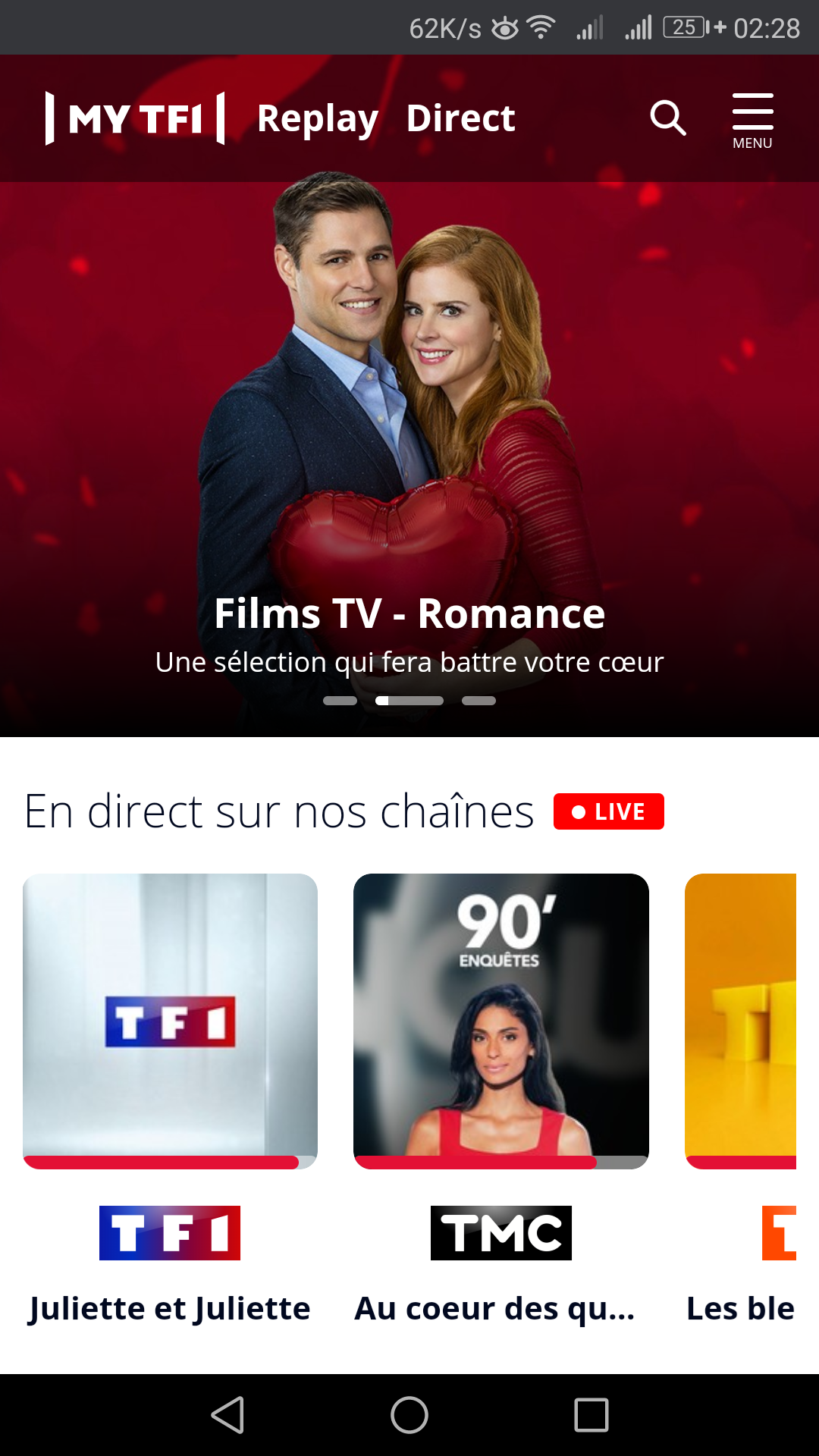Viewport: 819px width, 1456px height.
Task: Open the MENU hamburger button
Action: click(x=752, y=120)
